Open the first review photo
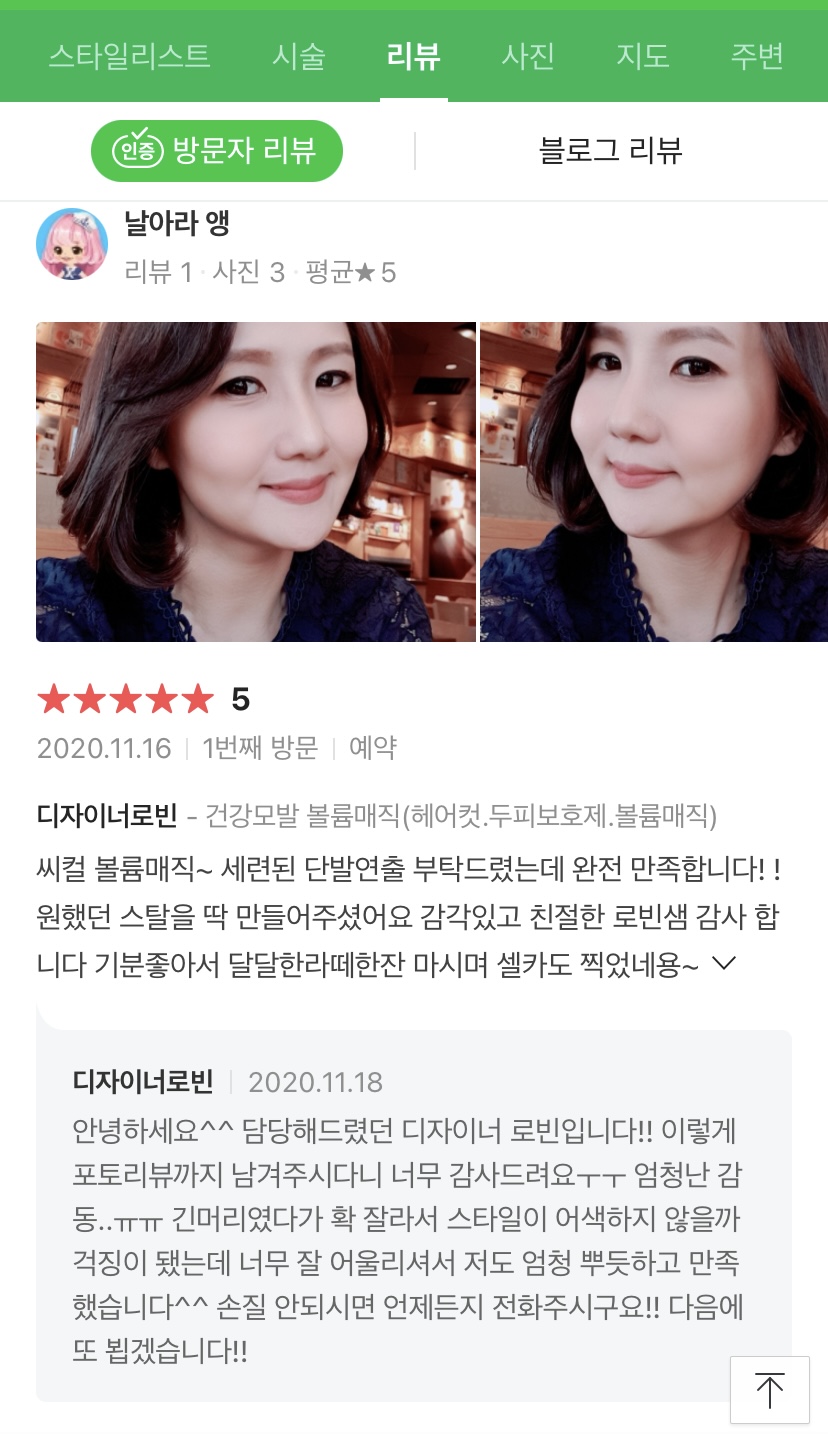Screen dimensions: 828x1434 (256, 481)
